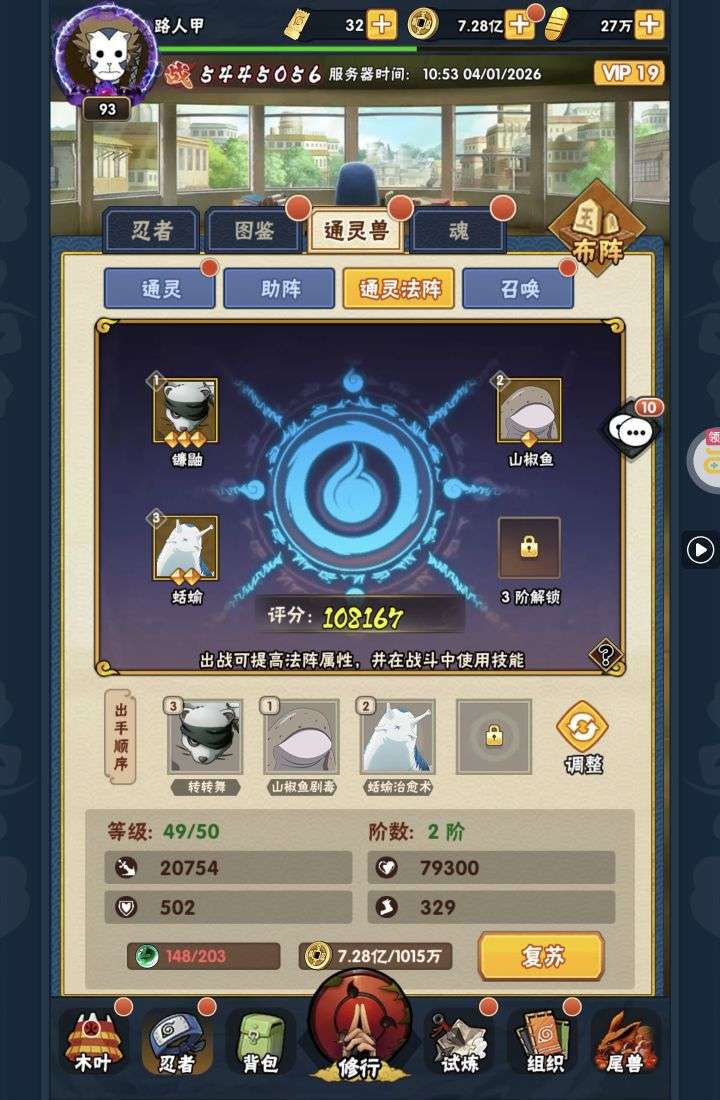Open the 背包 inventory
Image resolution: width=720 pixels, height=1100 pixels.
coord(260,1042)
